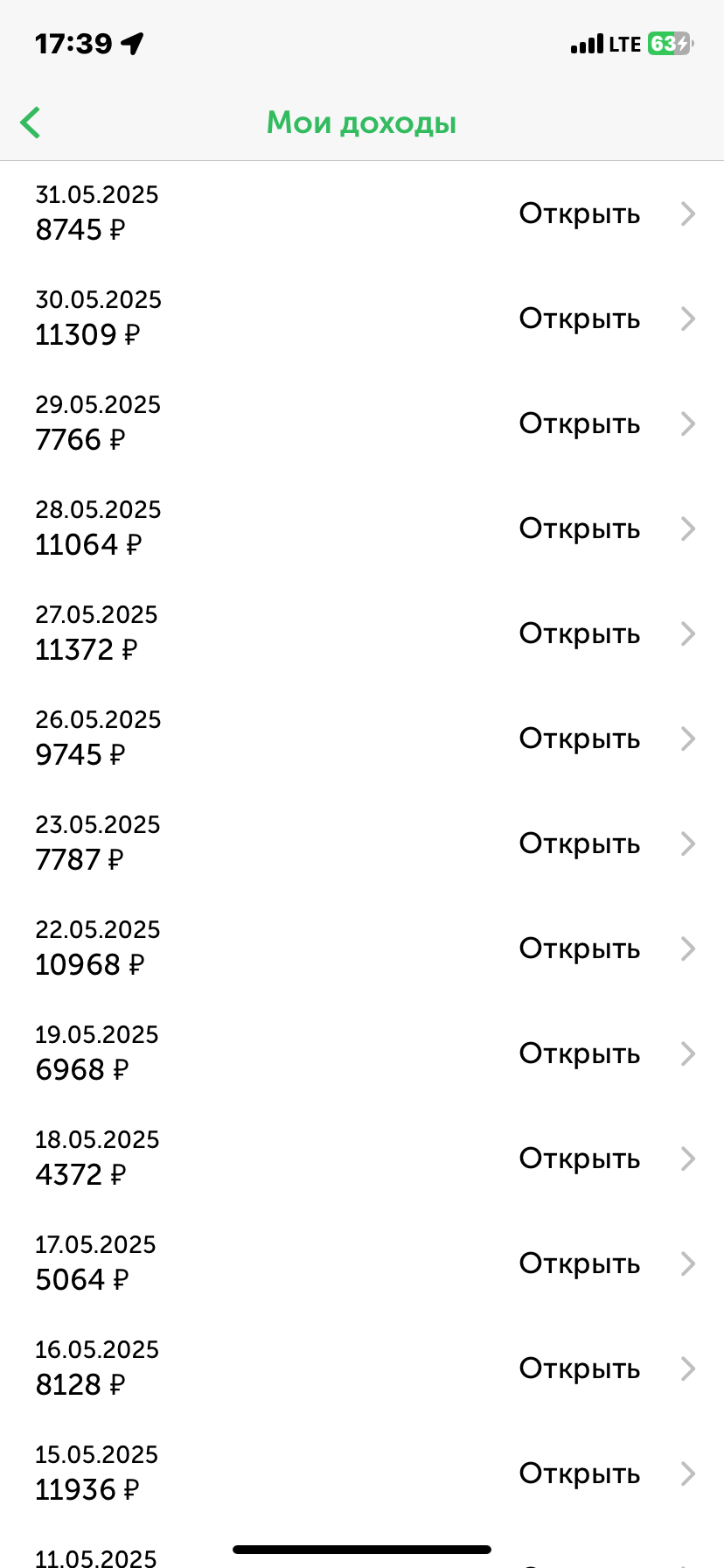View the 19.05.2025 income of 6968 ₽

(362, 1053)
